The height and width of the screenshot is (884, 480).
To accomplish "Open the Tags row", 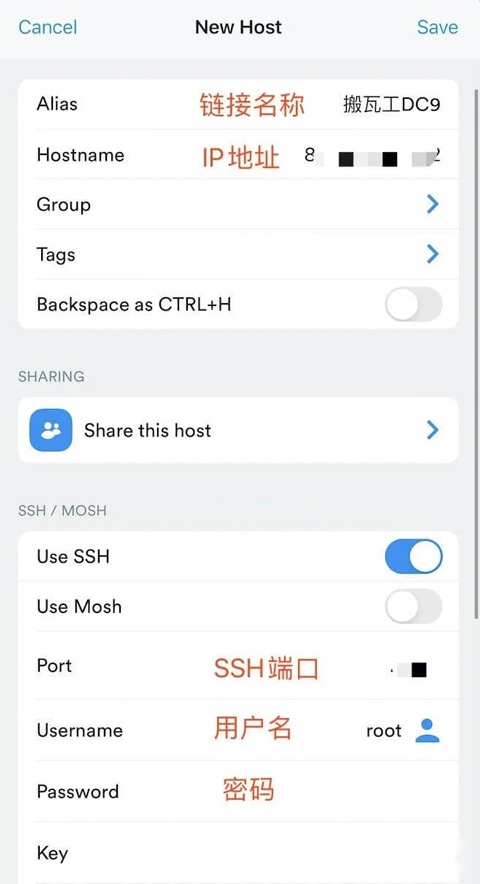I will tap(238, 254).
